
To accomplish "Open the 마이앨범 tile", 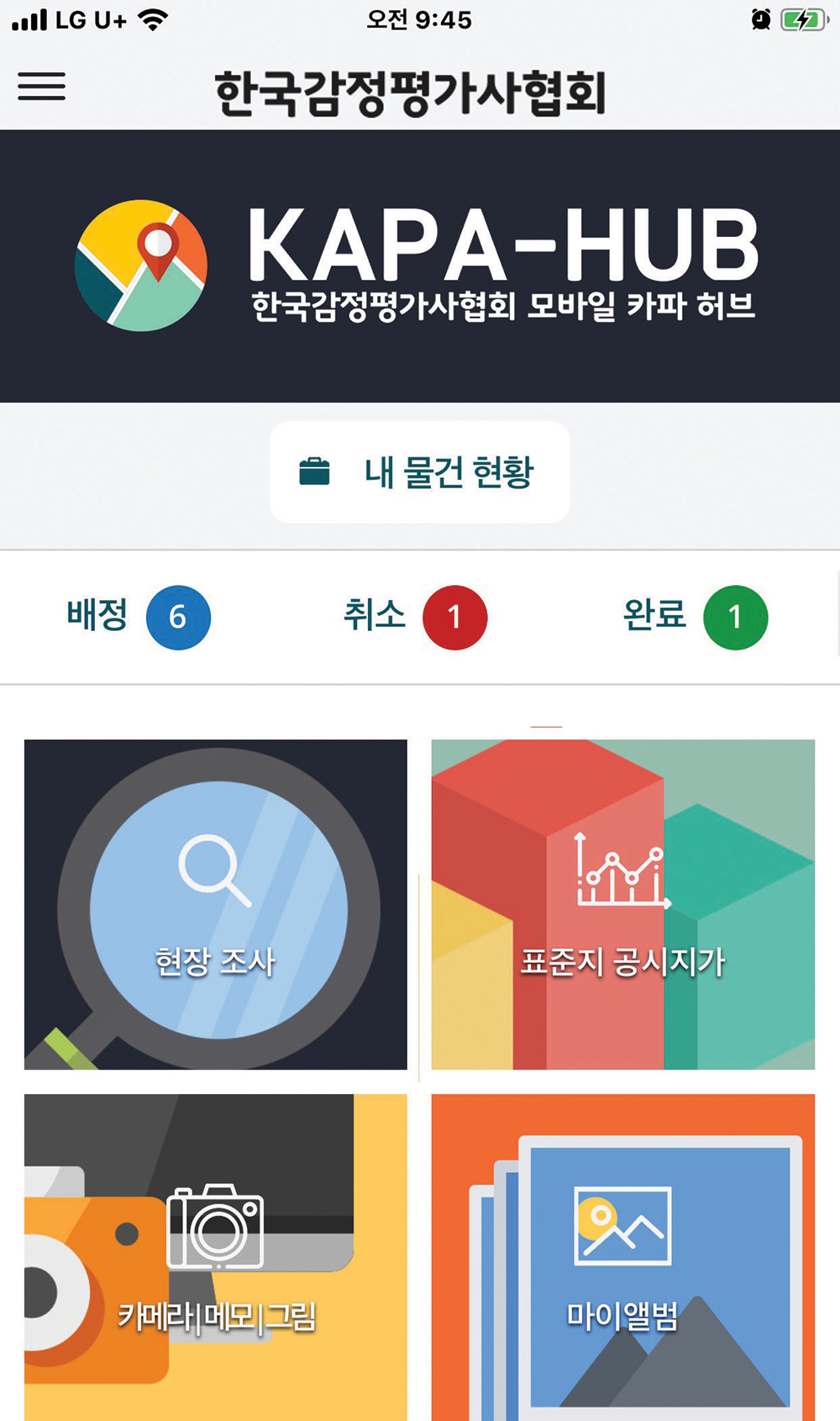I will [x=622, y=1256].
